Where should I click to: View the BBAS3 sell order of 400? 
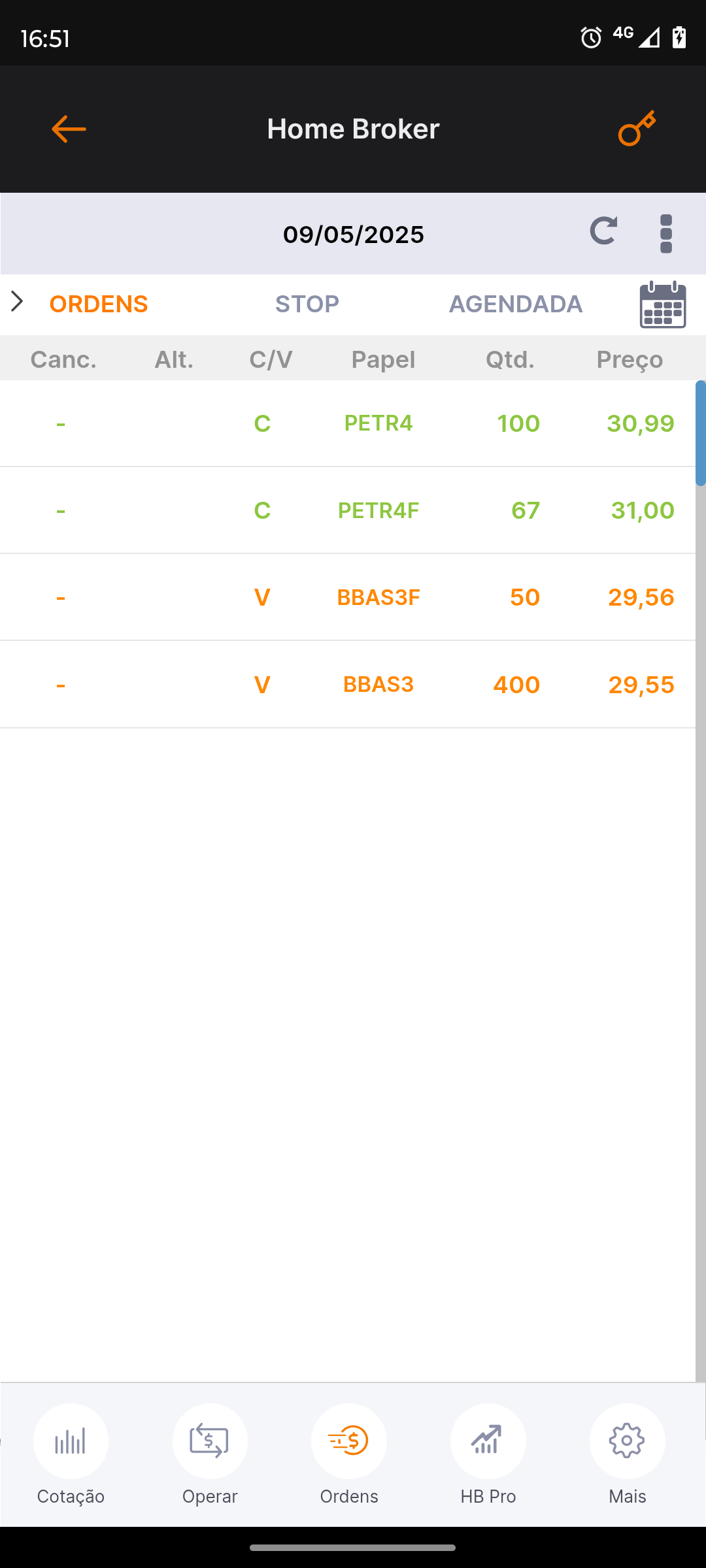pos(348,685)
